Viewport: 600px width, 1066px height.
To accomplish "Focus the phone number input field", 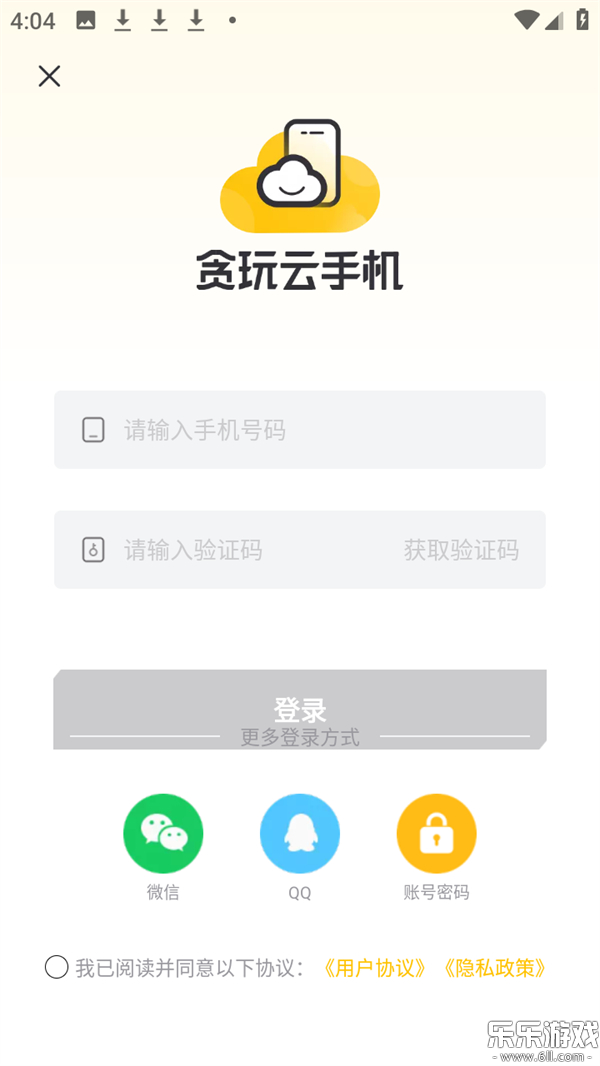I will click(300, 430).
